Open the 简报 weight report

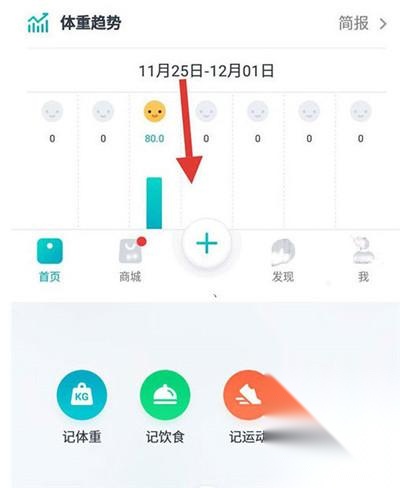click(363, 23)
